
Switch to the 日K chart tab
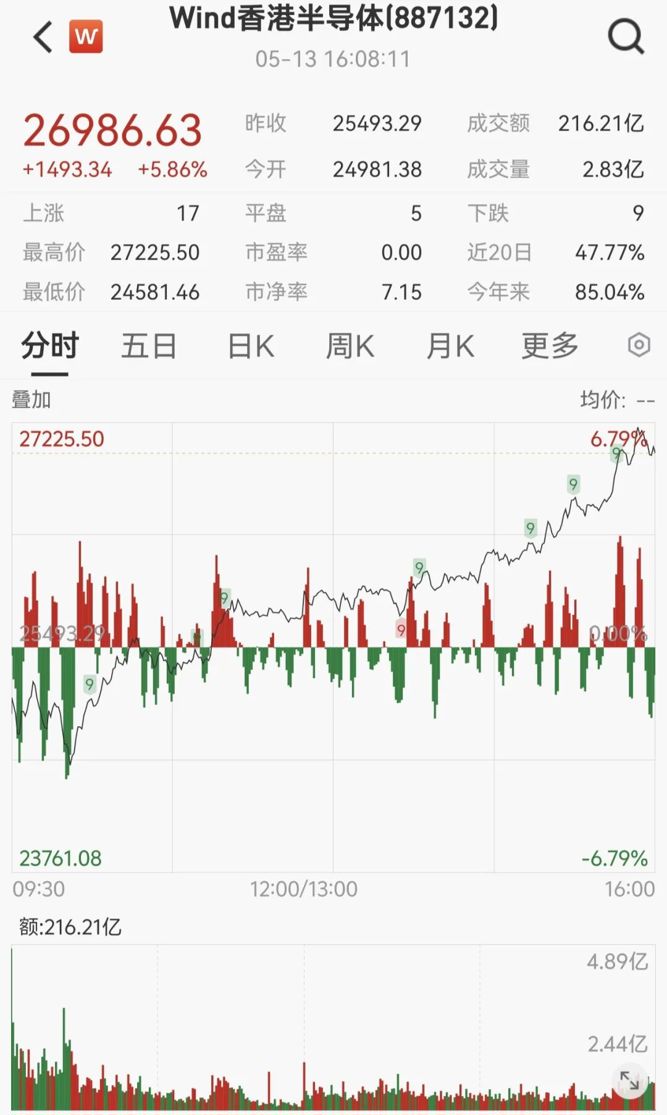click(x=250, y=346)
